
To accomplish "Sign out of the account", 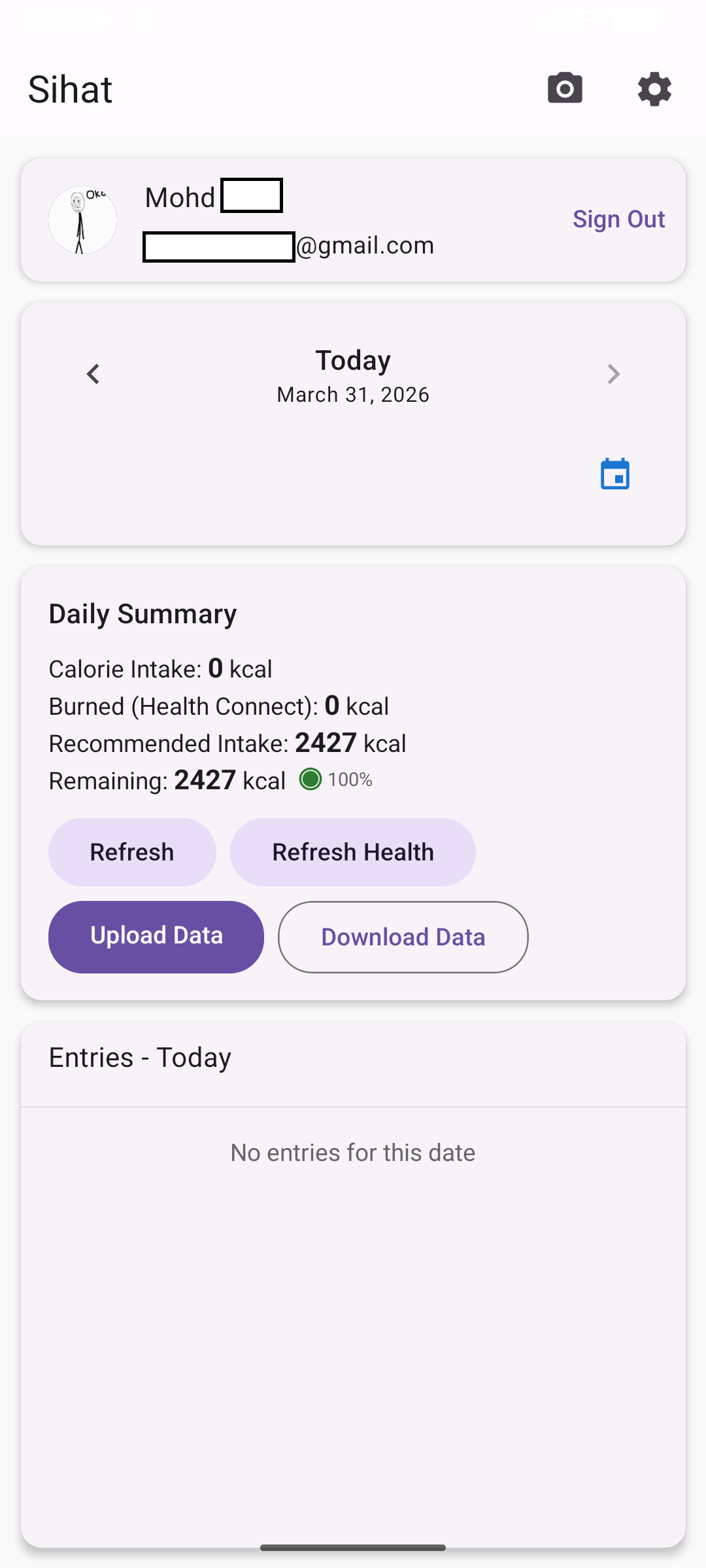I will click(618, 220).
